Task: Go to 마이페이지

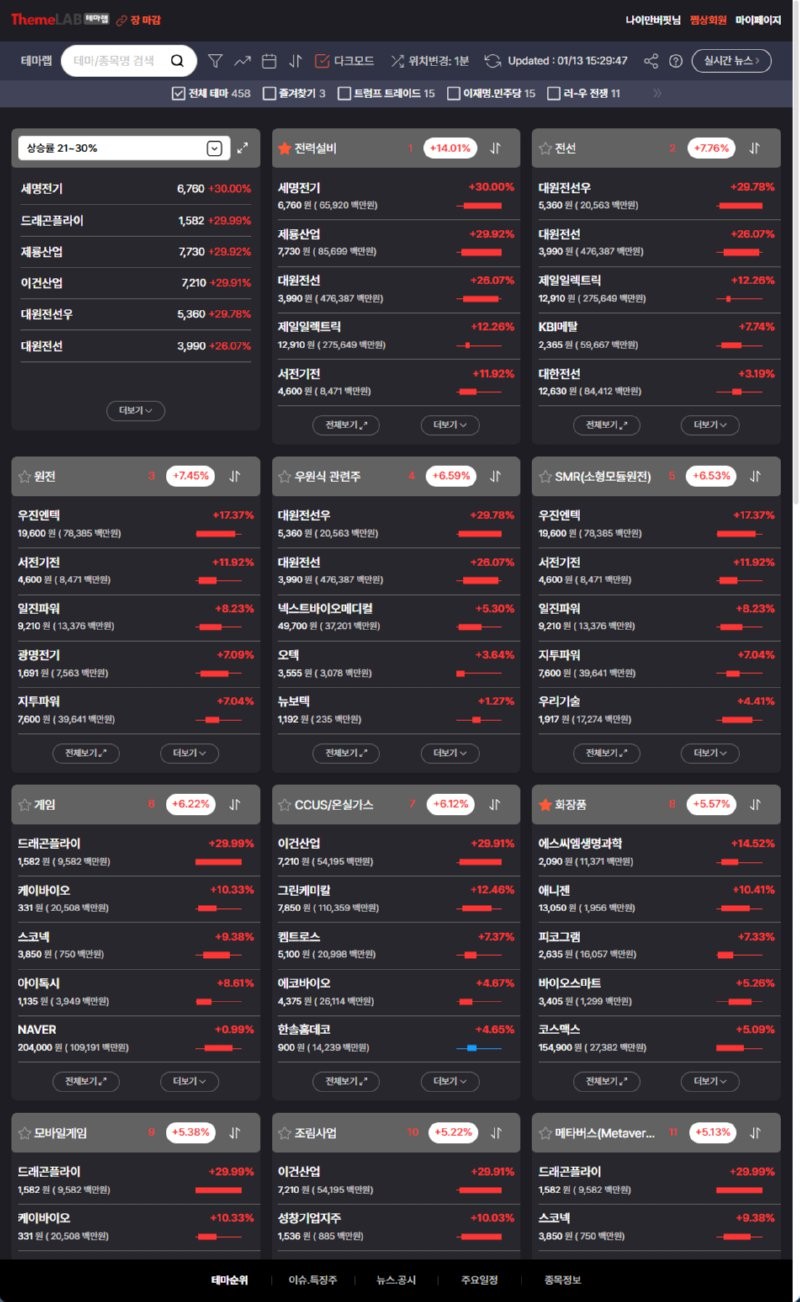Action: [x=758, y=20]
